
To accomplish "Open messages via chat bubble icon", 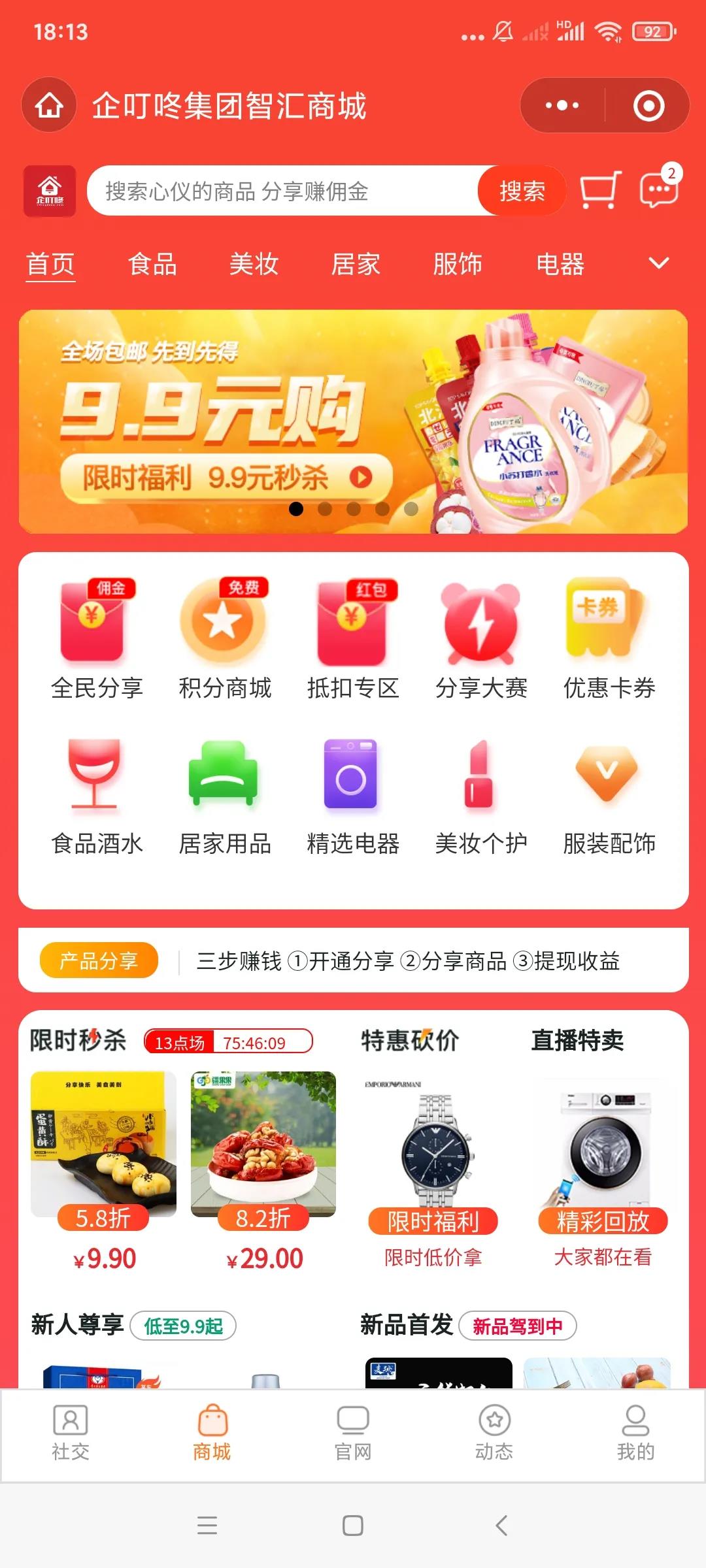I will [x=659, y=191].
